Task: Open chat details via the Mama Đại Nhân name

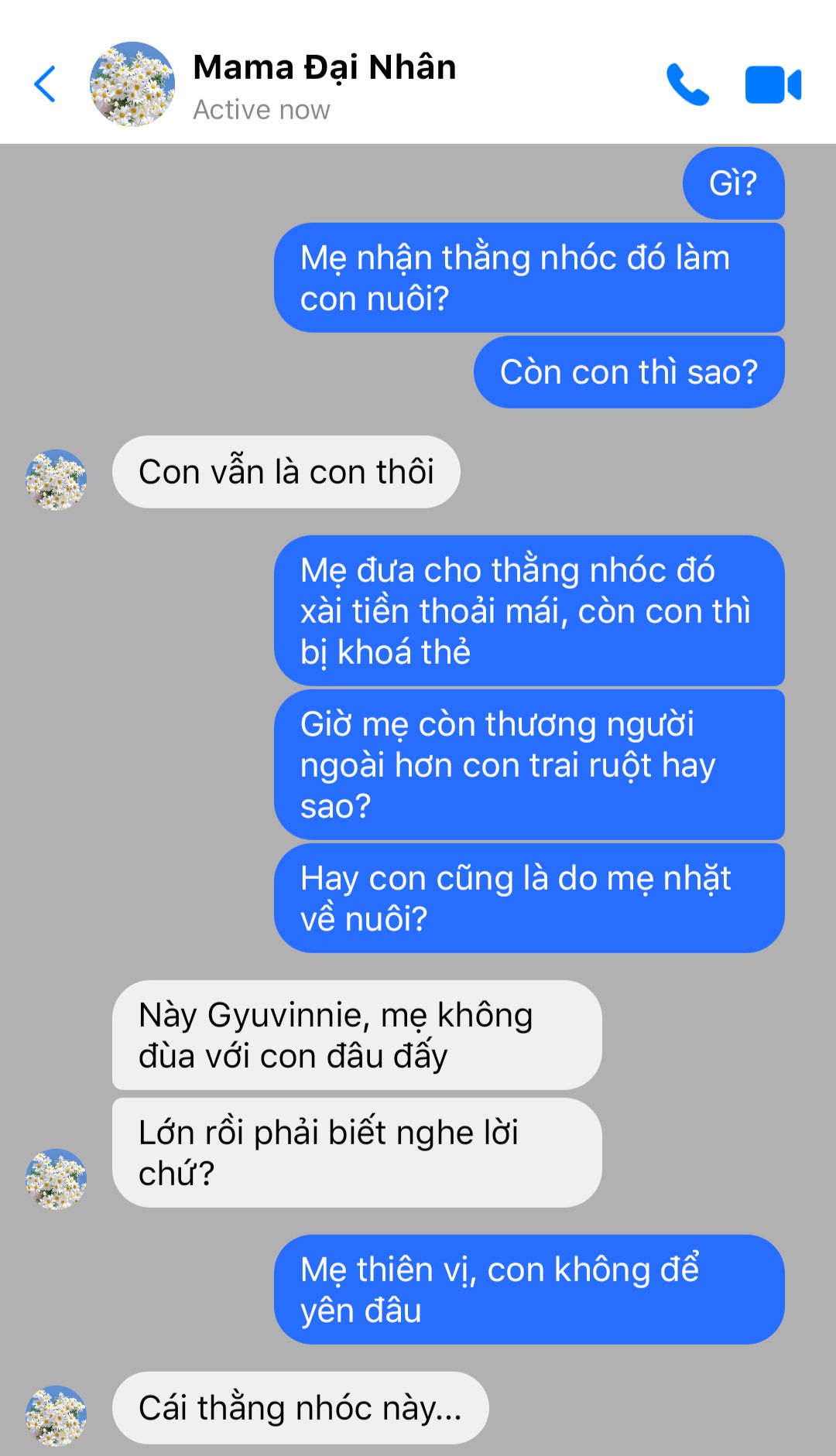Action: 324,68
